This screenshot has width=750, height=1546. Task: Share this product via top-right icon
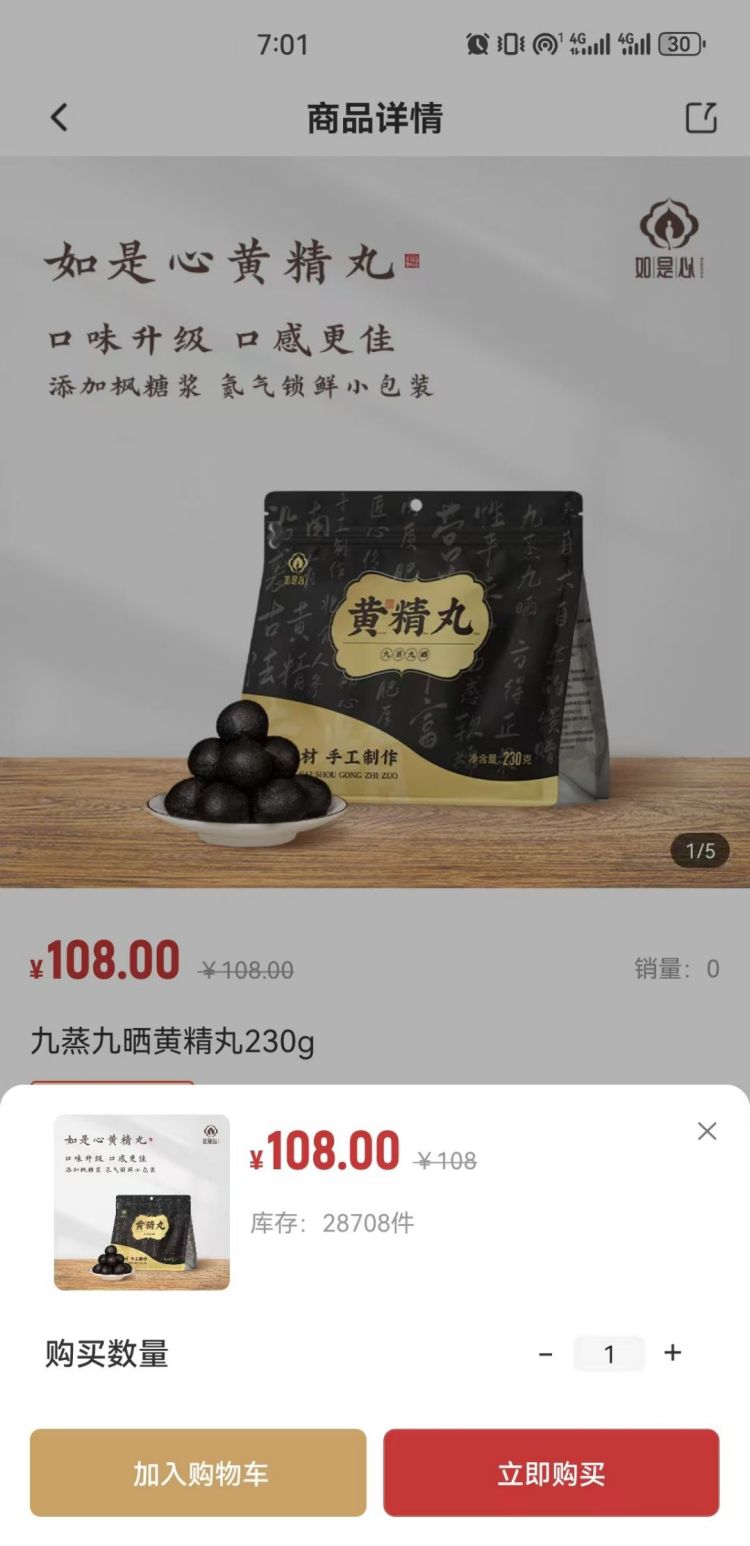[x=701, y=118]
